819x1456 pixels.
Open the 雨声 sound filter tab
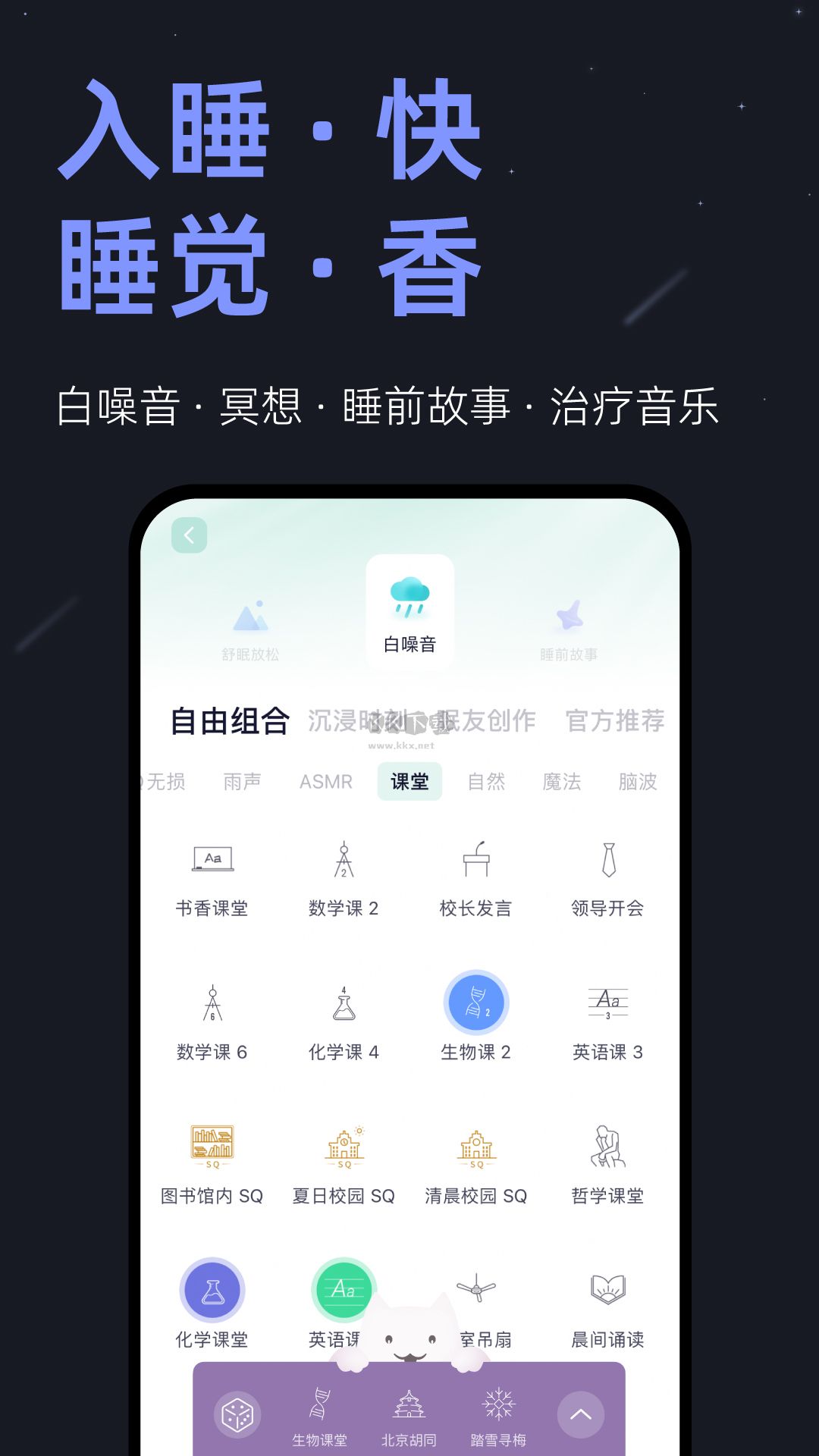point(242,781)
